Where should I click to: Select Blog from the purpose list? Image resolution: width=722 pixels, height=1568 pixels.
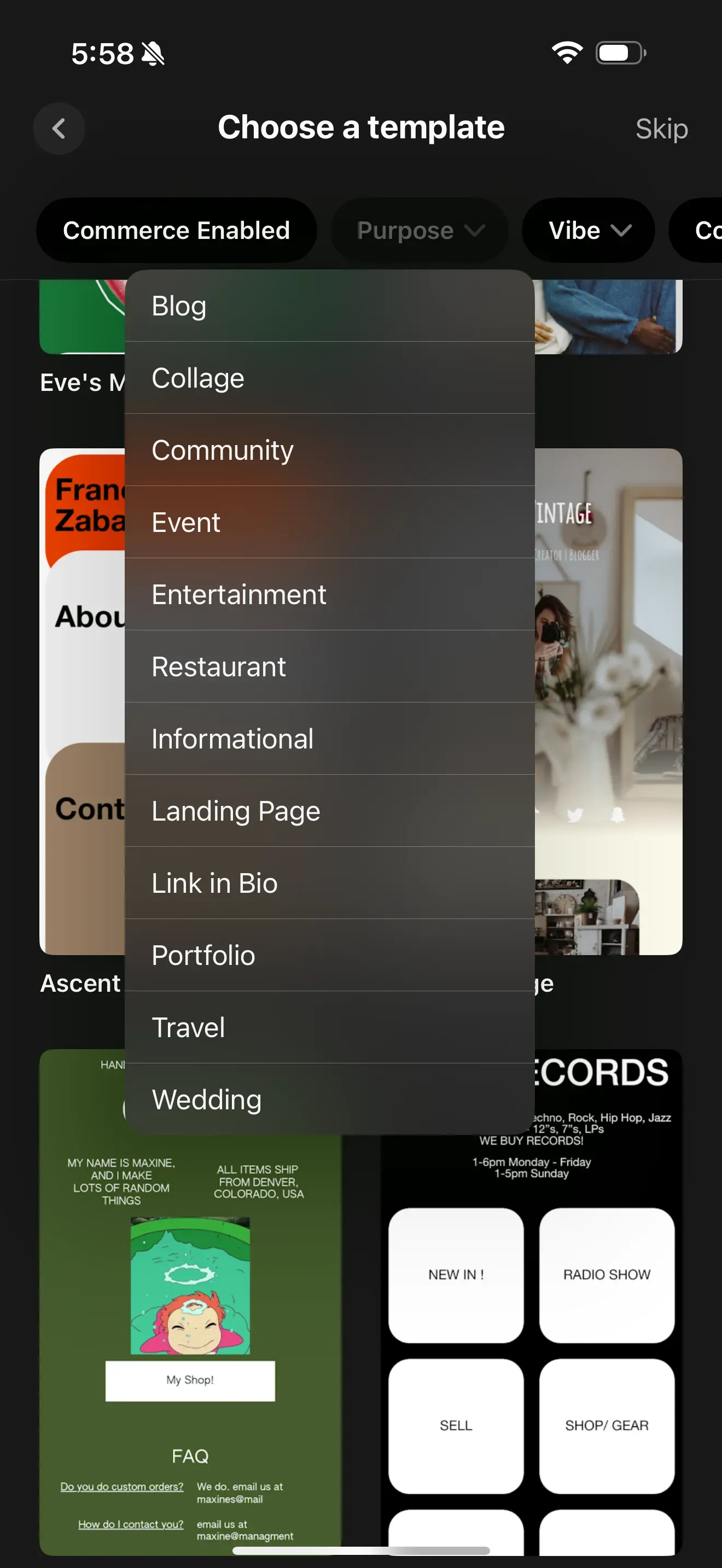click(329, 306)
